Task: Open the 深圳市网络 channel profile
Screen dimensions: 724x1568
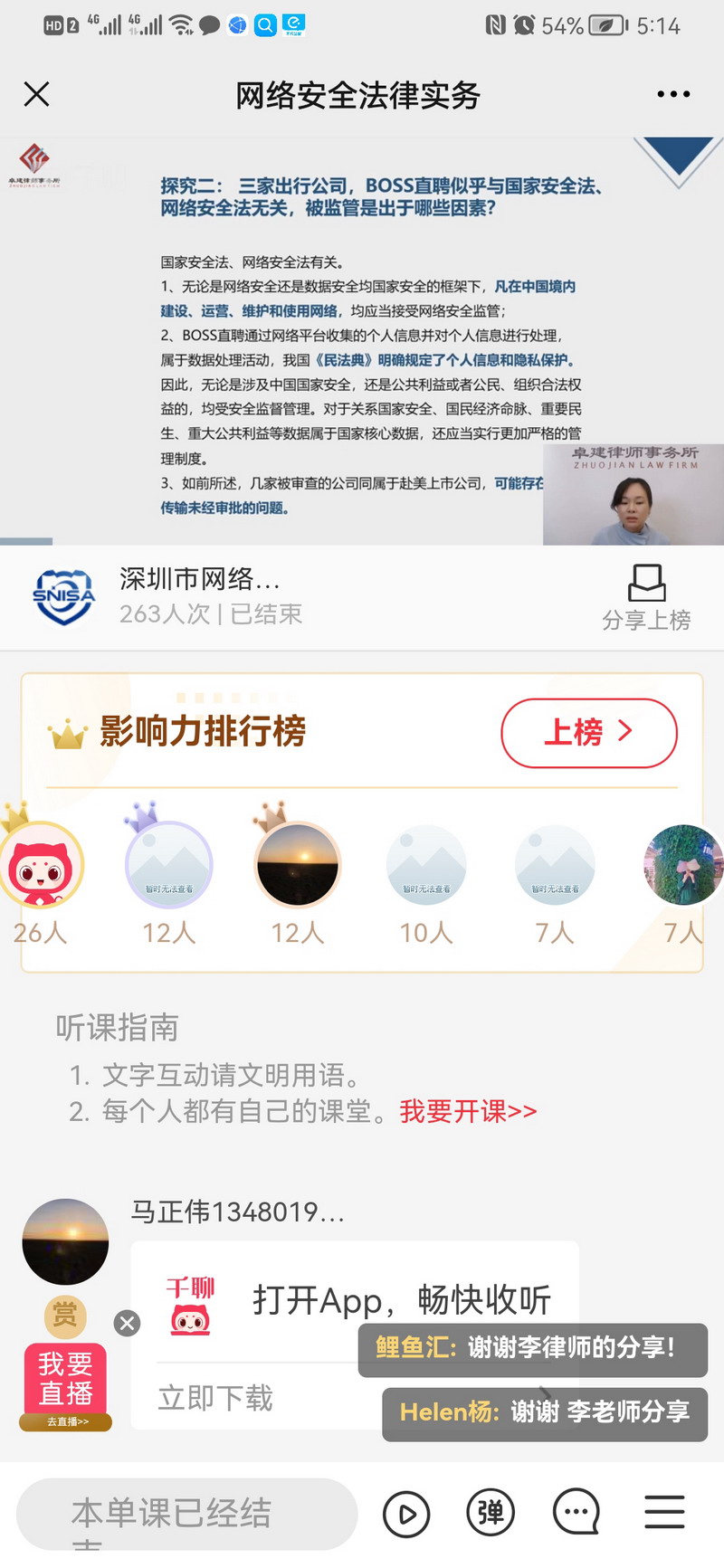Action: [63, 596]
